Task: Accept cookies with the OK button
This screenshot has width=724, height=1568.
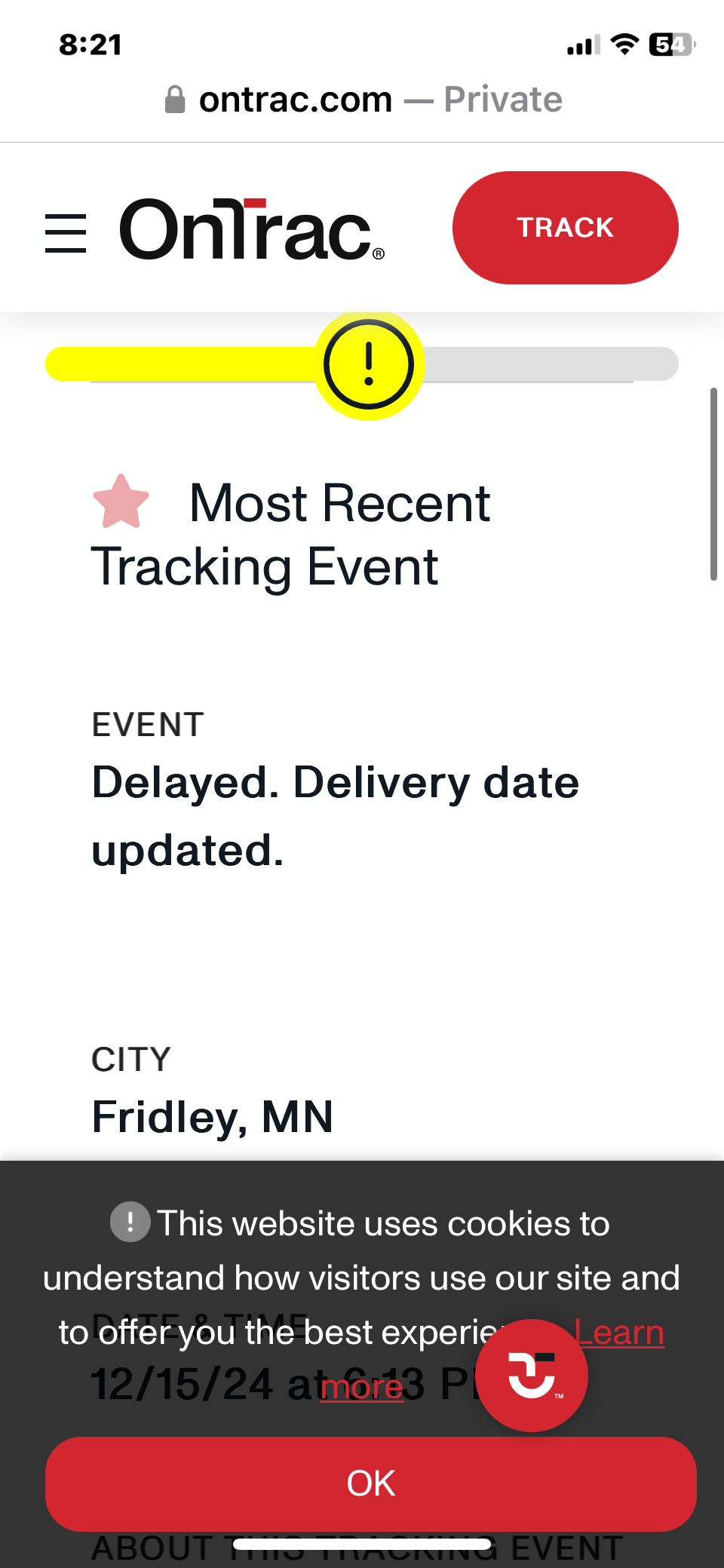Action: (370, 1483)
